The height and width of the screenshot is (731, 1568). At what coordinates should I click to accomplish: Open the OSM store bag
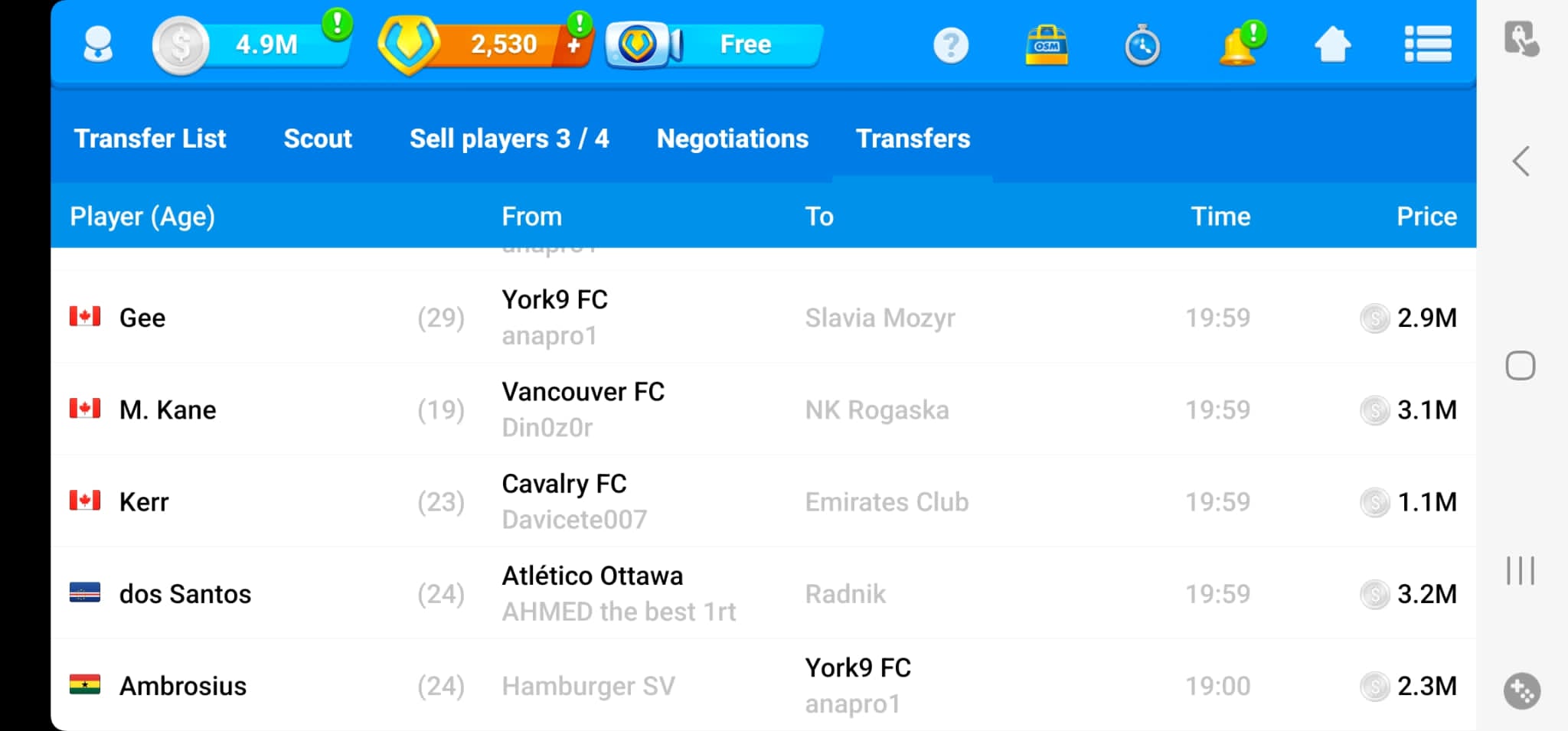pyautogui.click(x=1047, y=45)
